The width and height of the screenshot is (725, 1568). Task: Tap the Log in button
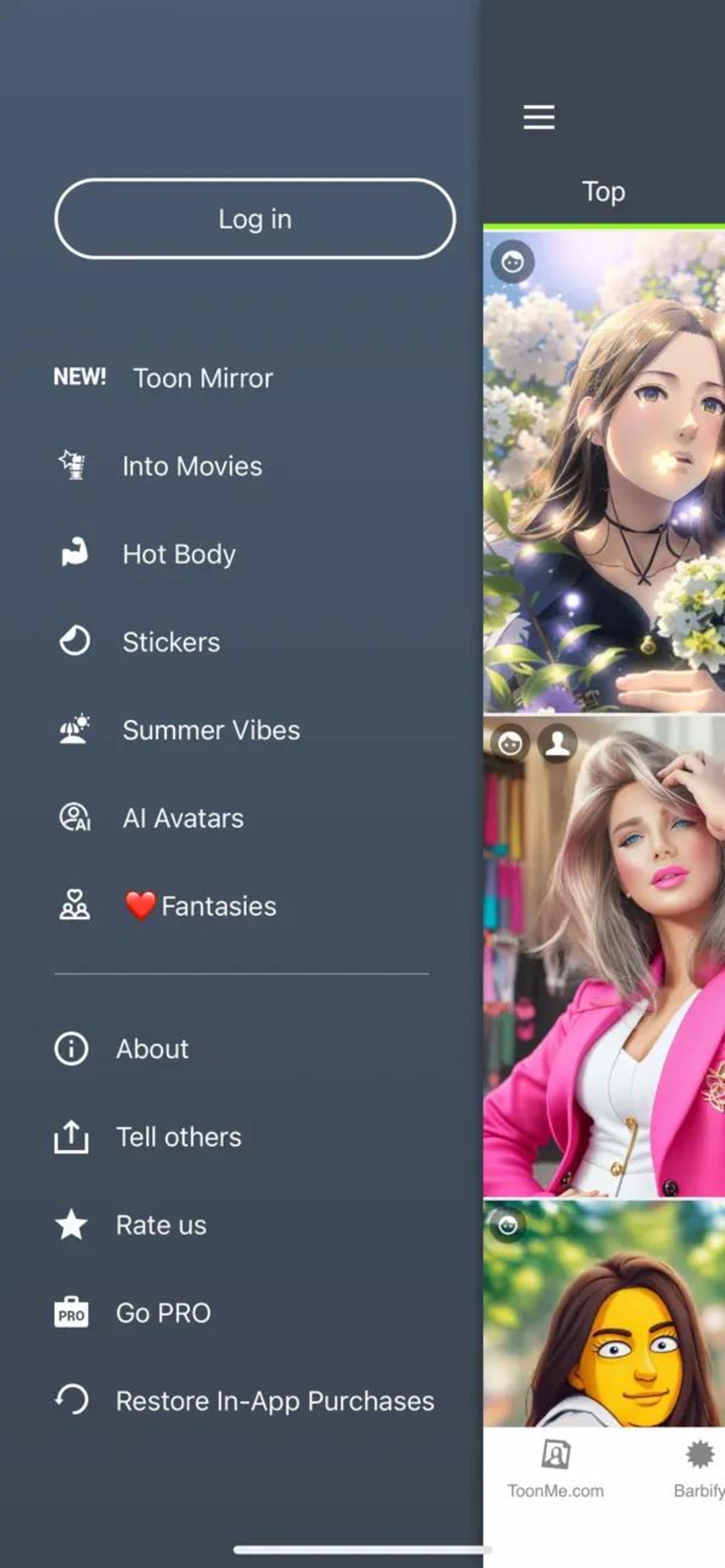coord(255,219)
